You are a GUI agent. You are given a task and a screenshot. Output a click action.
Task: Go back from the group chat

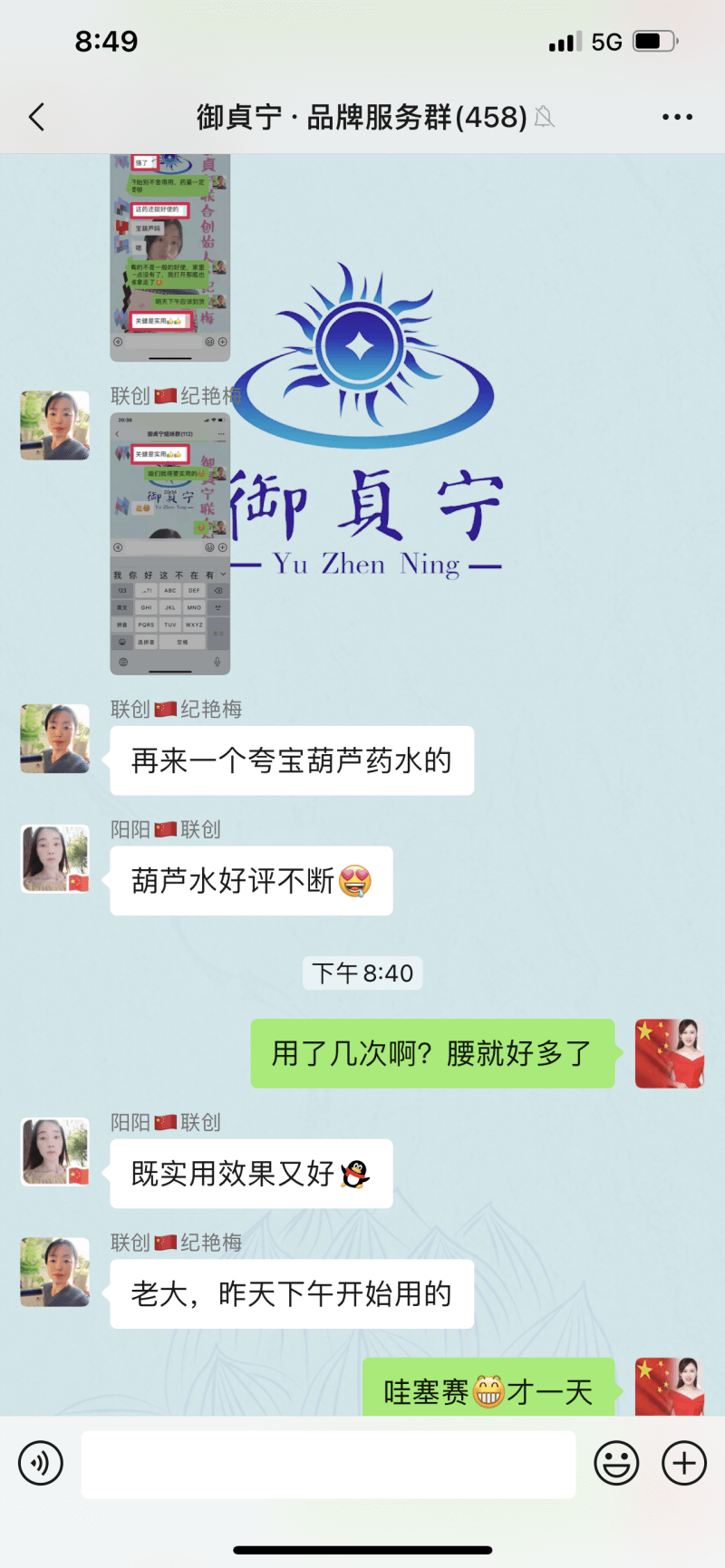(x=37, y=117)
